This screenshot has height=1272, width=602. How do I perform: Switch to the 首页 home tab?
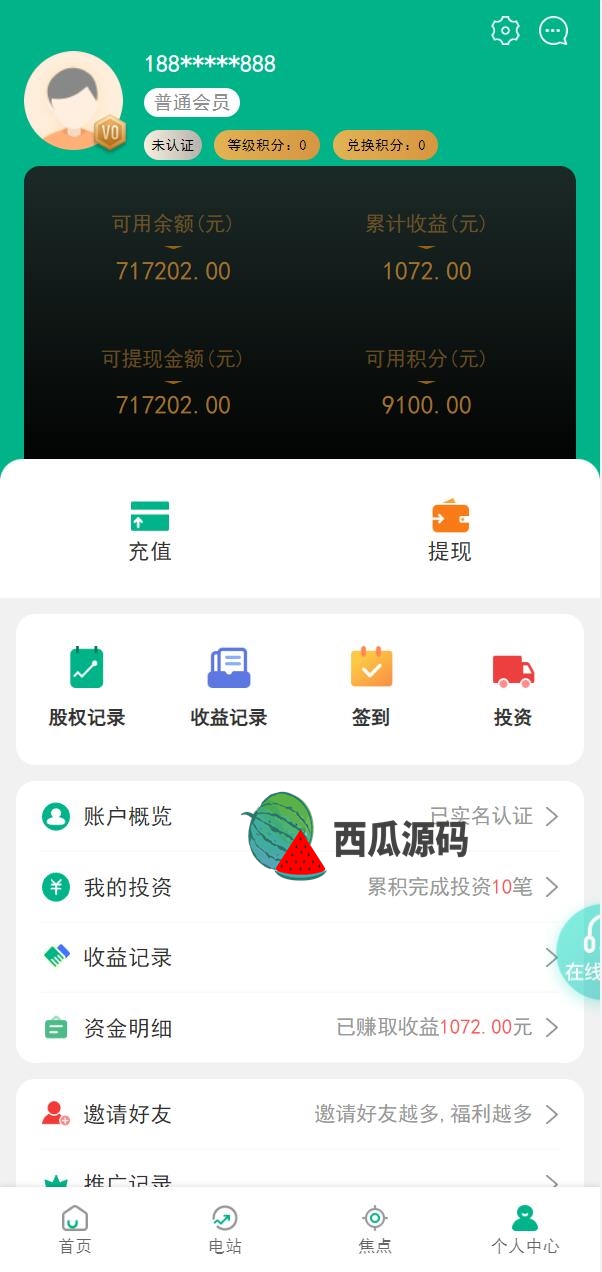pyautogui.click(x=75, y=1229)
